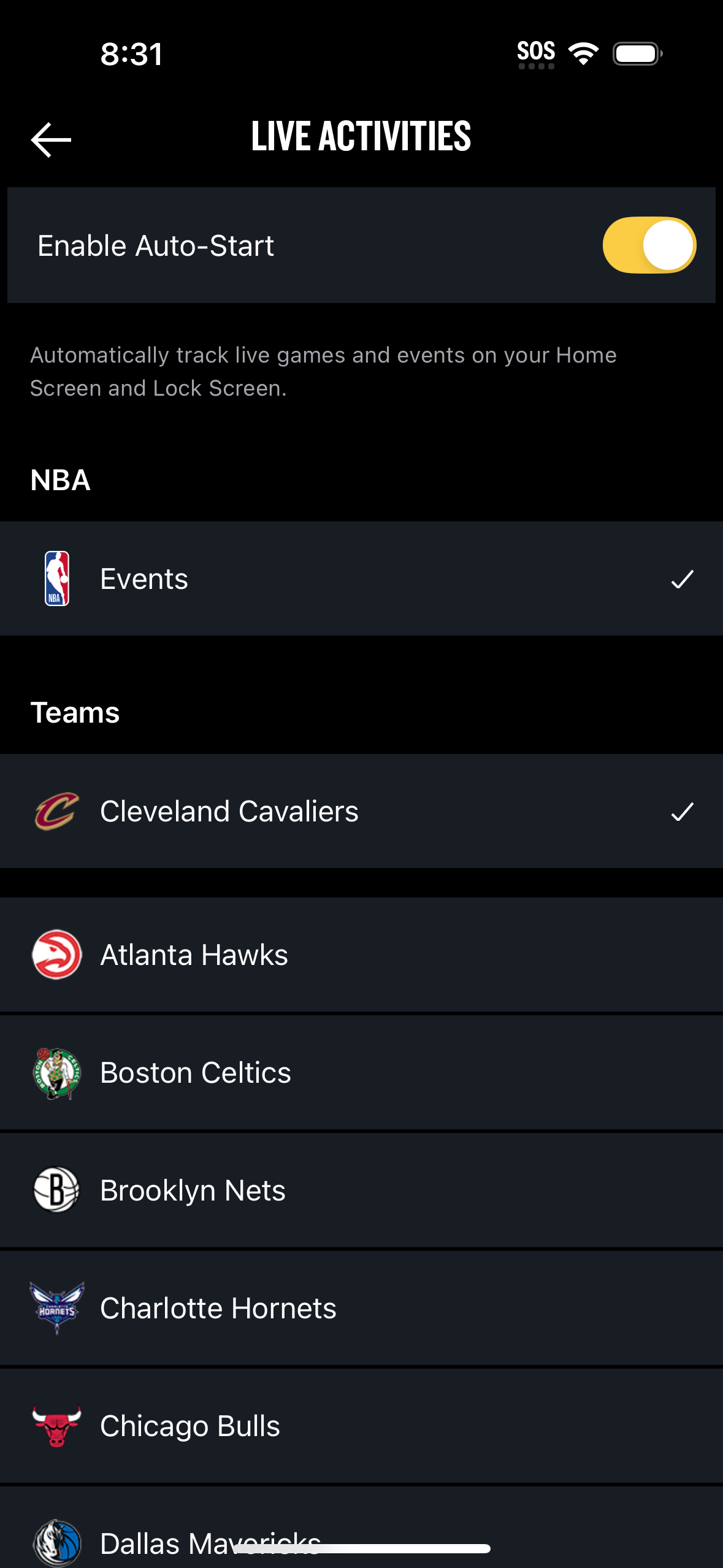Click the NBA logo next to Events
The height and width of the screenshot is (1568, 723).
(x=57, y=577)
